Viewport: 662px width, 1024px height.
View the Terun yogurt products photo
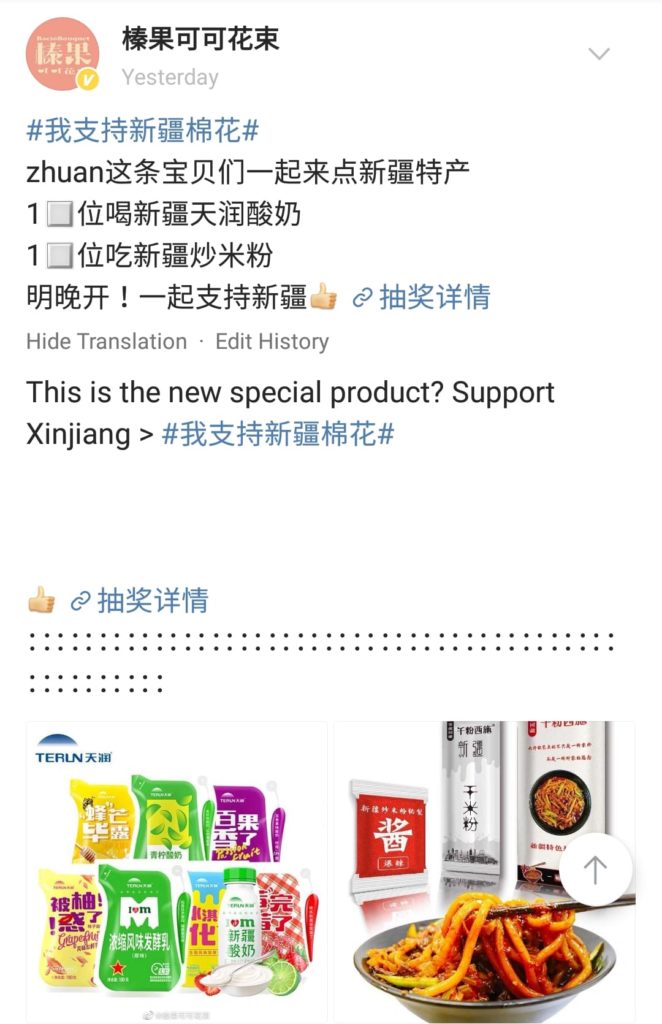point(177,868)
